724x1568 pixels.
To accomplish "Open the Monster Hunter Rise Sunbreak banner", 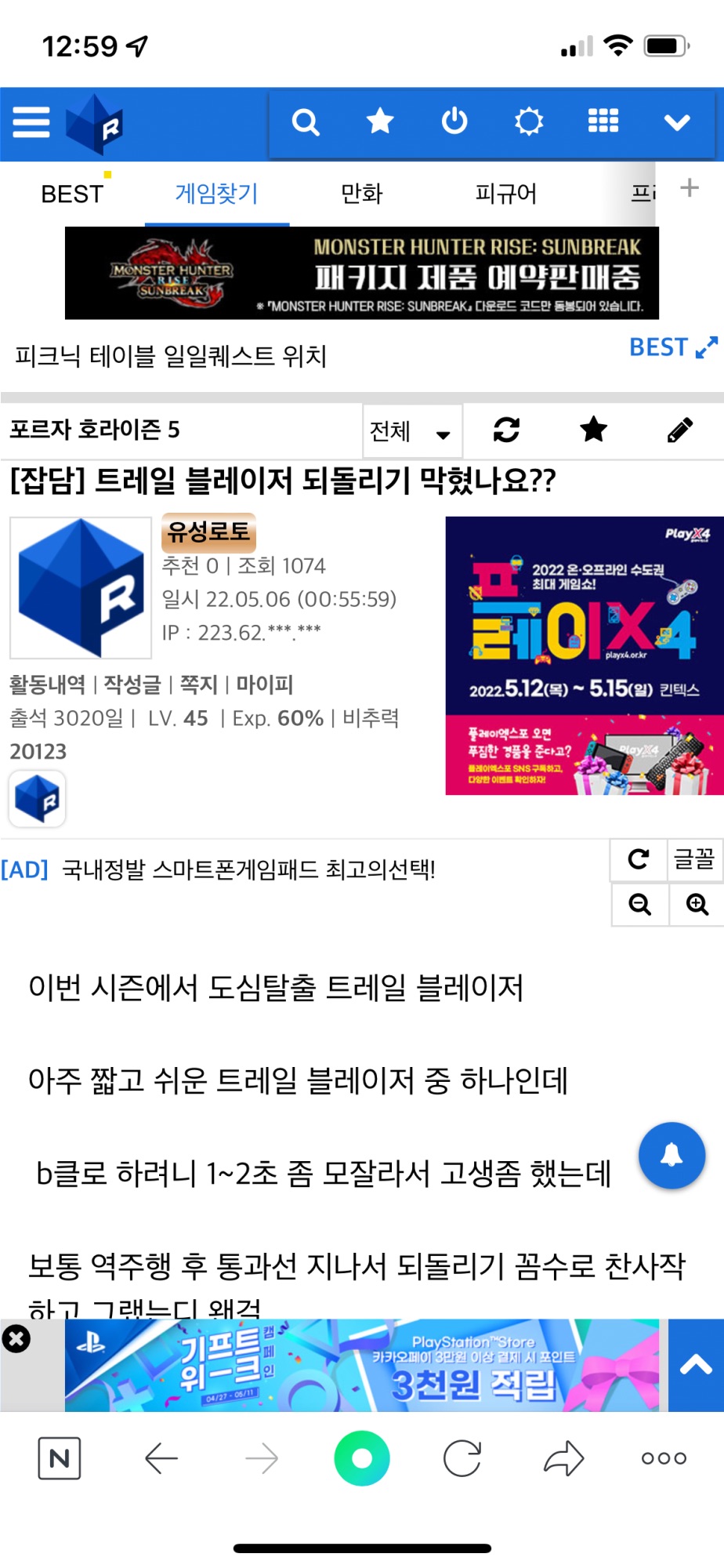I will (x=362, y=273).
